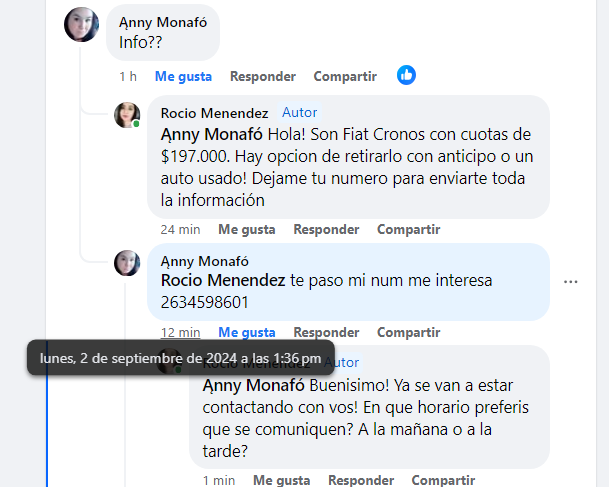Open Anny Monafó's profile picture at top
609x487 pixels.
coord(81,24)
